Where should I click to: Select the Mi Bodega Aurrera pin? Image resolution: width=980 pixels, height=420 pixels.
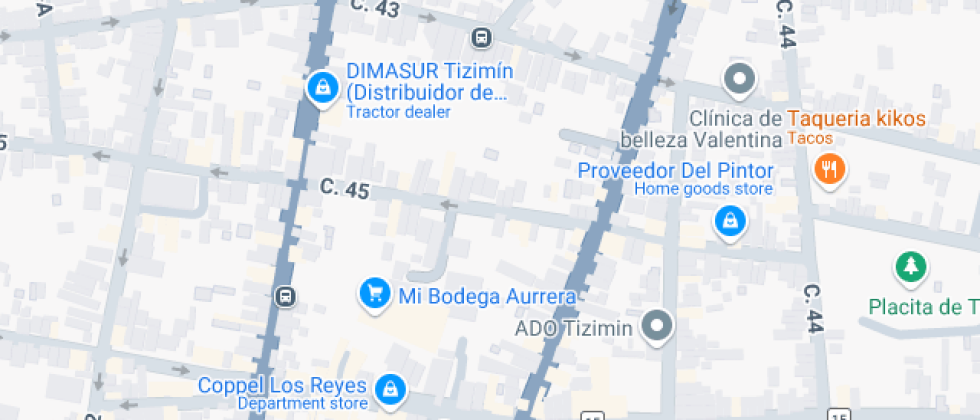point(374,294)
